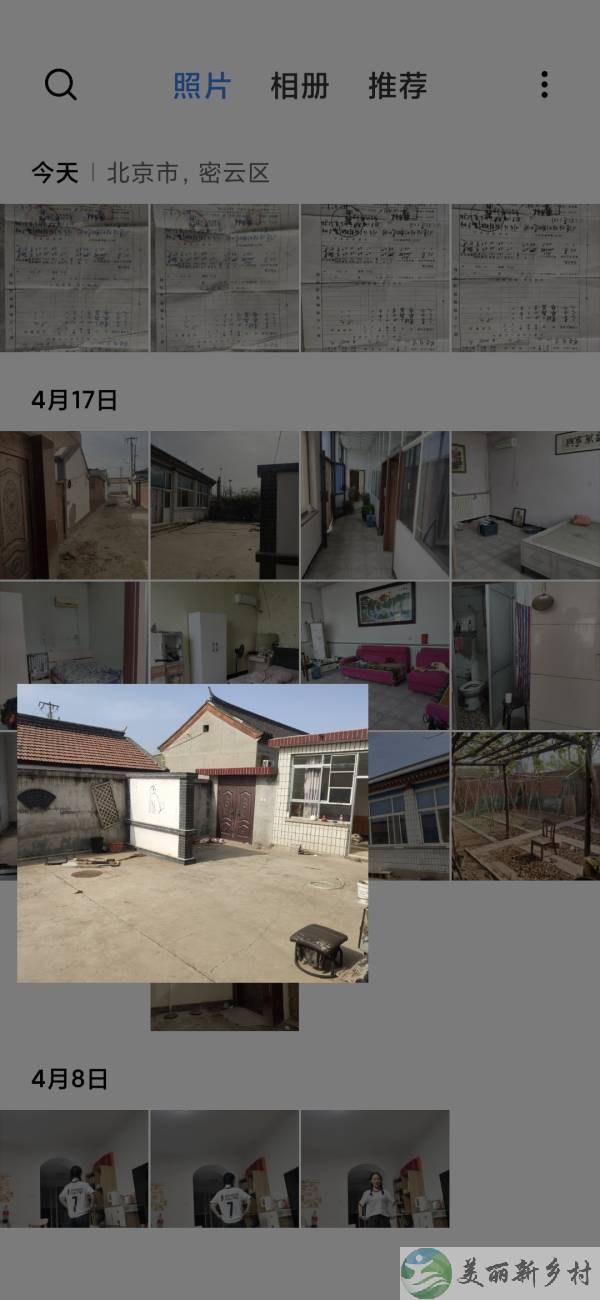The width and height of the screenshot is (600, 1300).
Task: Open the hallway photo with glass windows
Action: 375,505
